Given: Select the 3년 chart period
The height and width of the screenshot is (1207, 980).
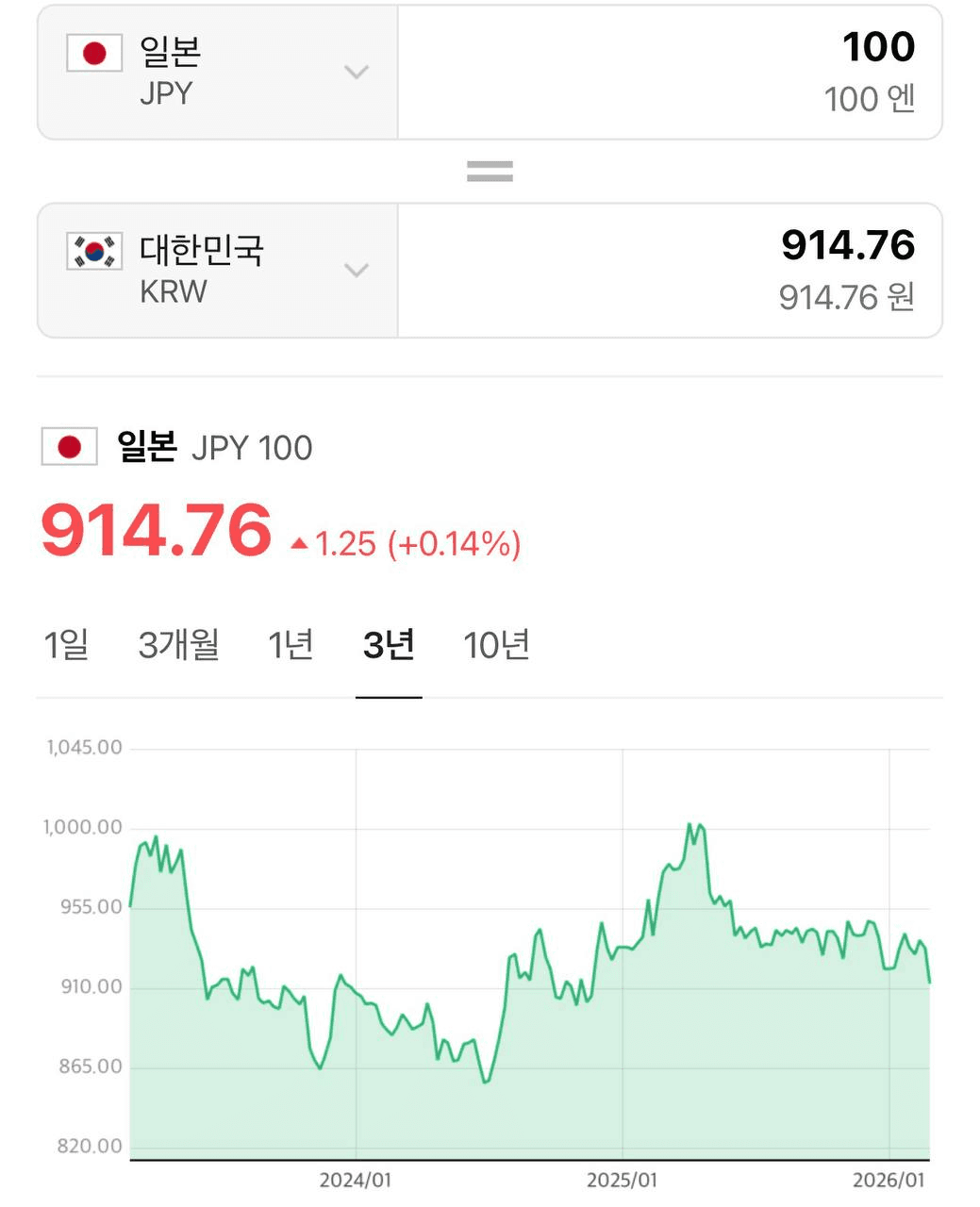Looking at the screenshot, I should [389, 646].
